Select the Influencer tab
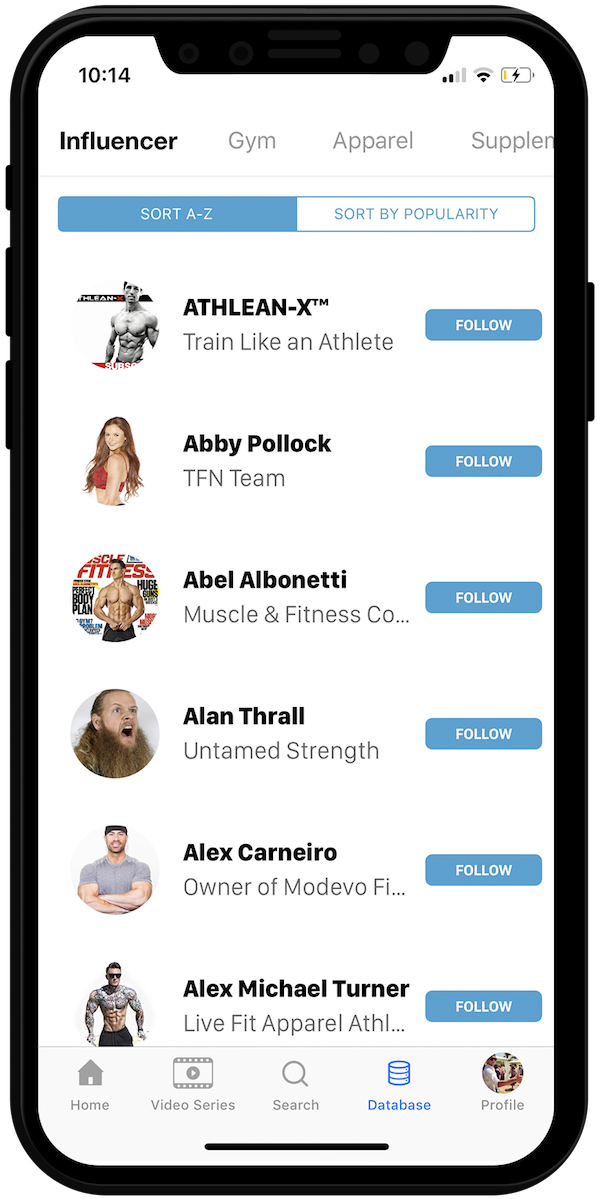Viewport: 600px width, 1199px height. pos(118,141)
